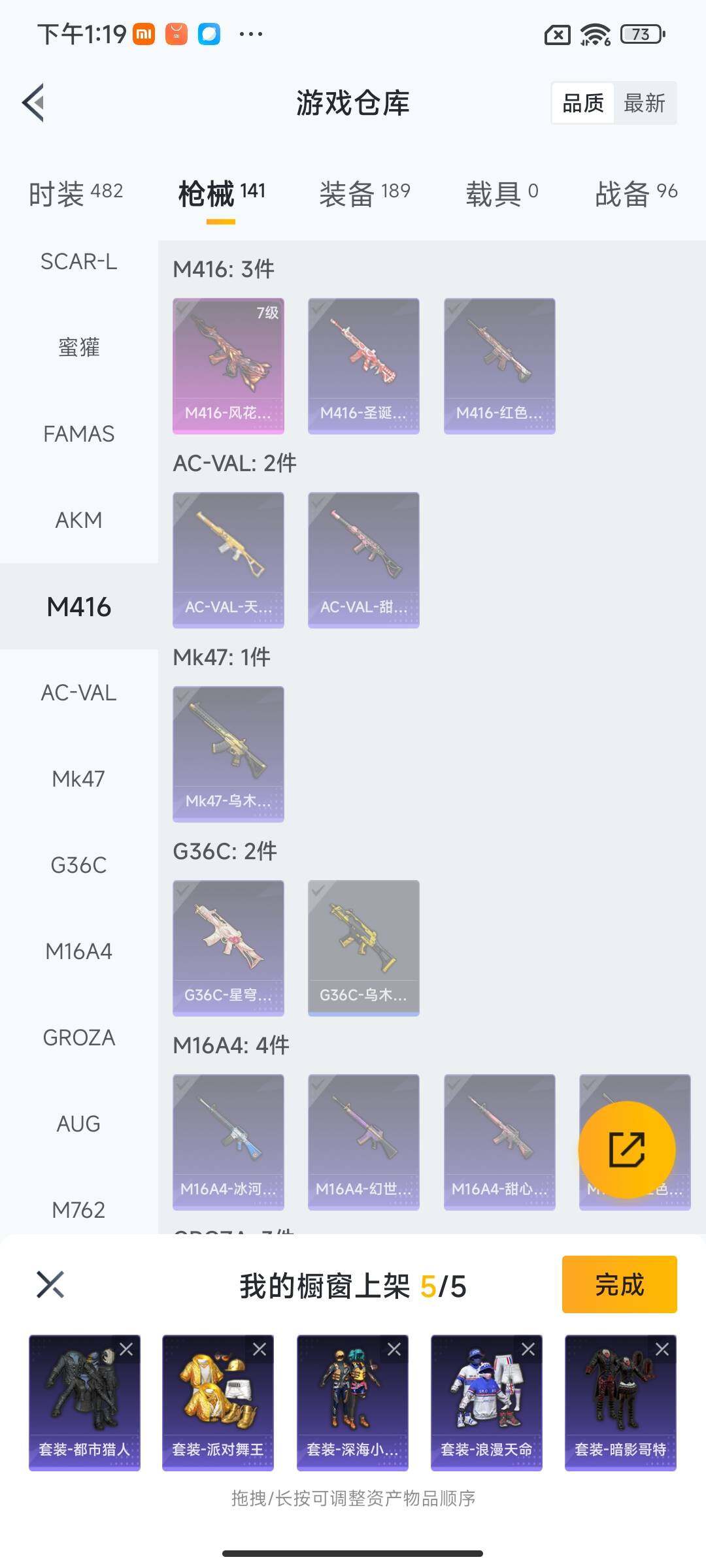This screenshot has height=1568, width=706.
Task: Choose the AC-VAL-甜 skin
Action: (x=363, y=559)
